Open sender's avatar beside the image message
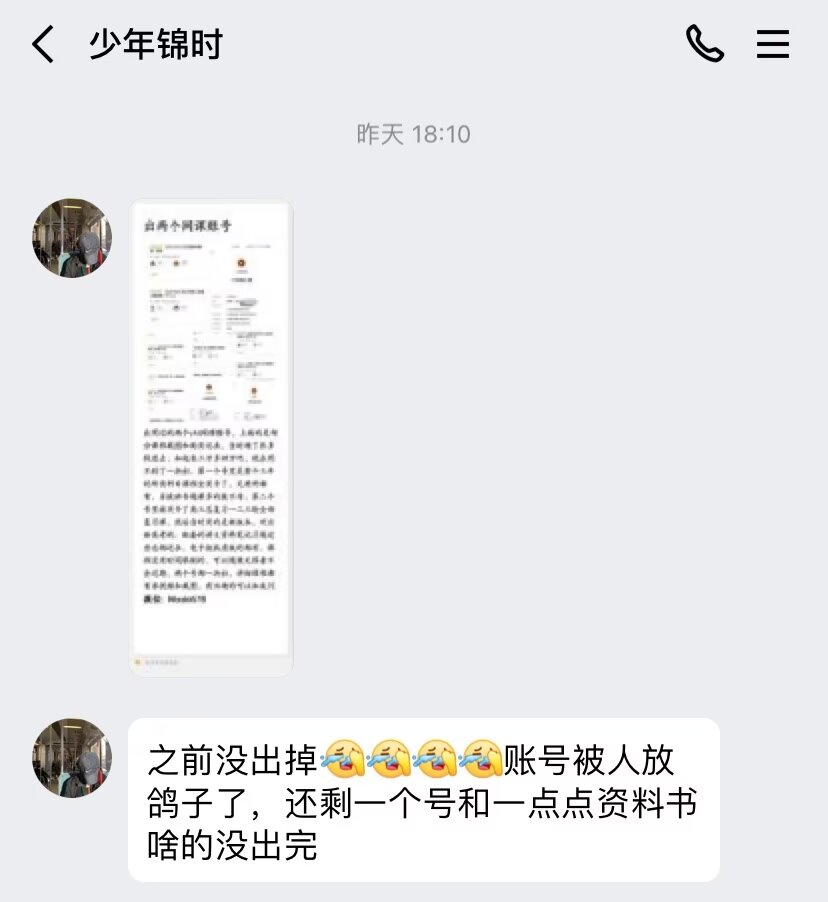The height and width of the screenshot is (902, 828). [x=72, y=238]
